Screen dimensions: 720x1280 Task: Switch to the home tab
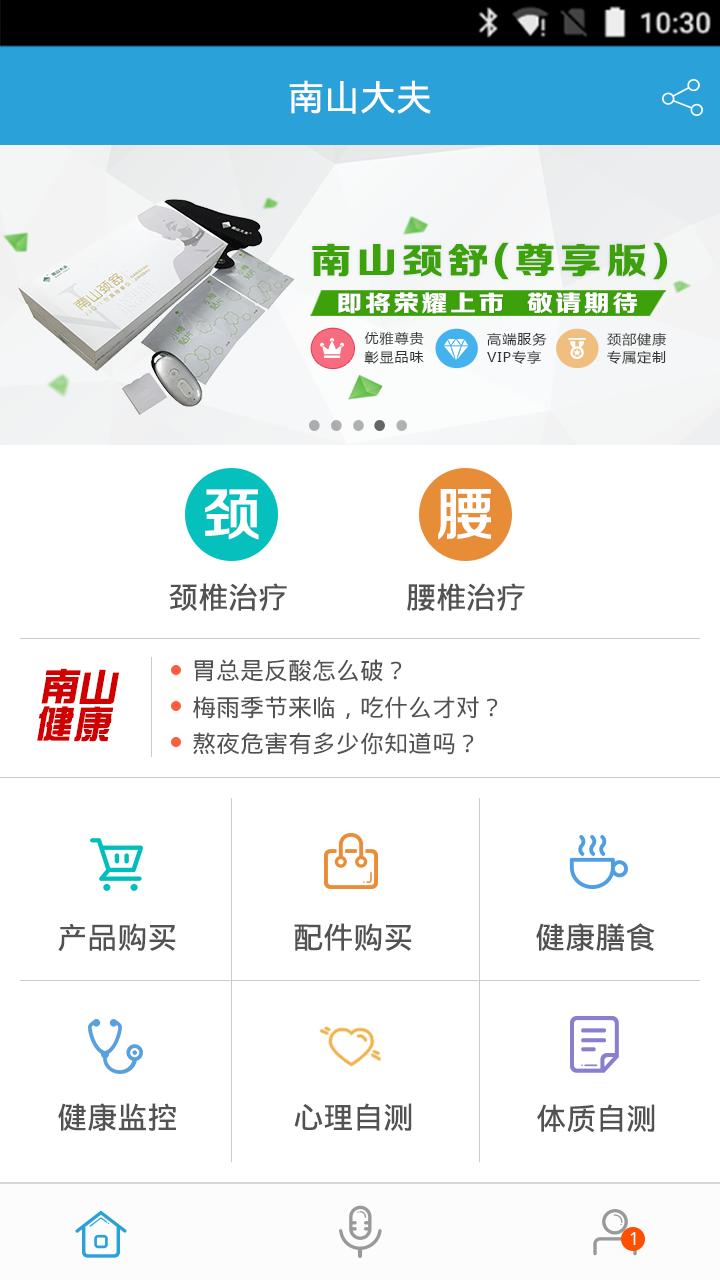(x=101, y=1233)
